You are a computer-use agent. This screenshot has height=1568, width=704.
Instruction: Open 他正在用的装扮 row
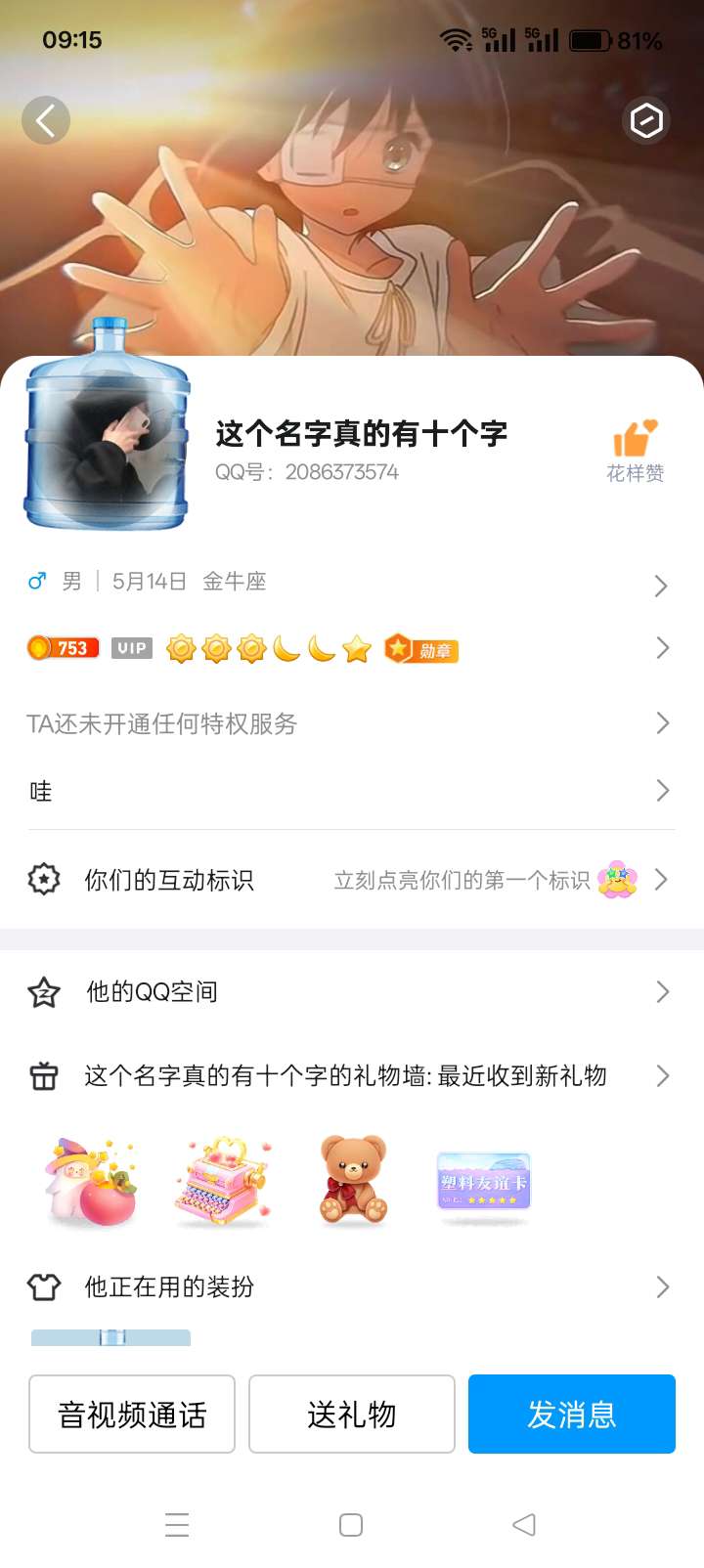tap(350, 1286)
